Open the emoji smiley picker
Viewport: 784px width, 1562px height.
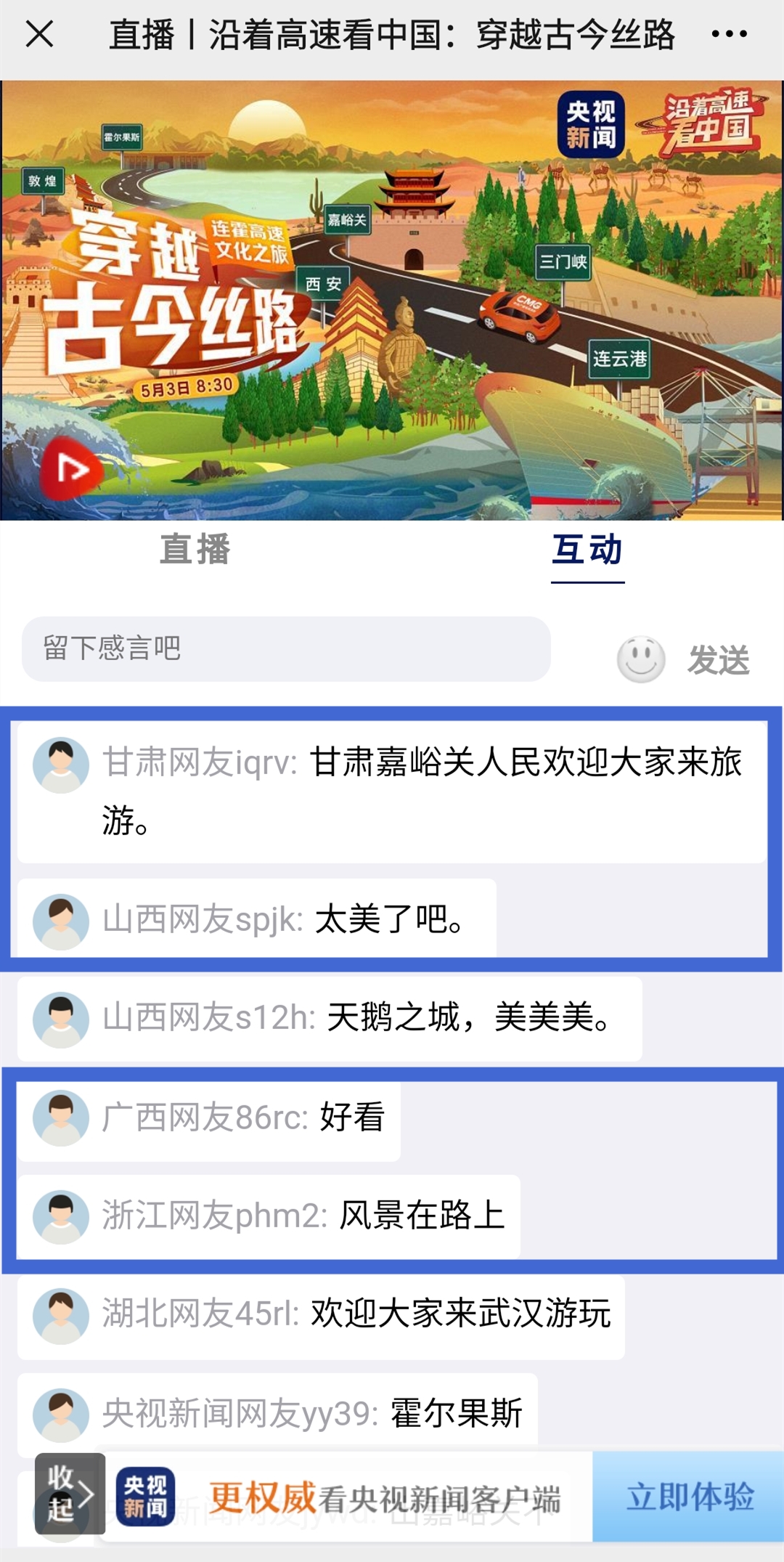pos(641,659)
